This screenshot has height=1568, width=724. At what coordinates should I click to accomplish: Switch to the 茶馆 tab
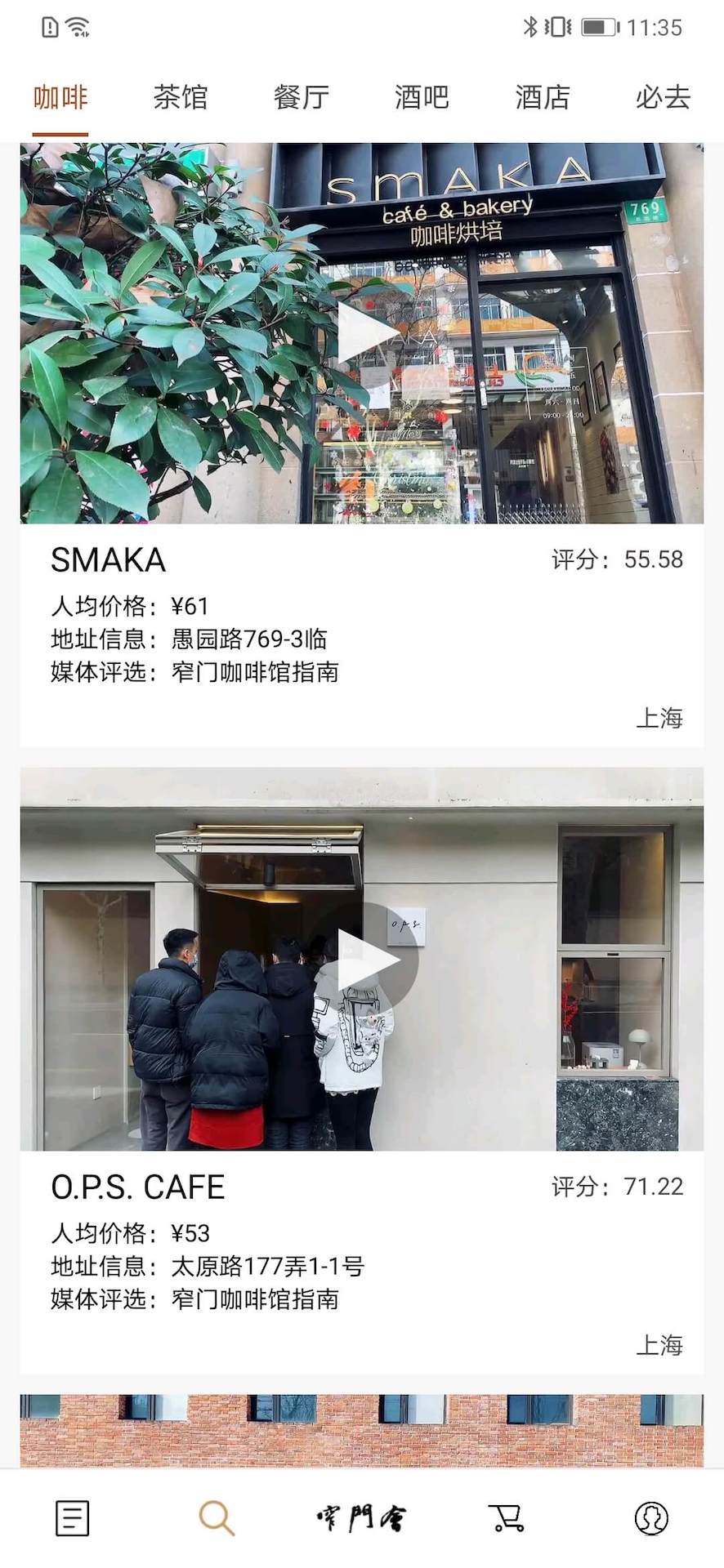pyautogui.click(x=181, y=97)
